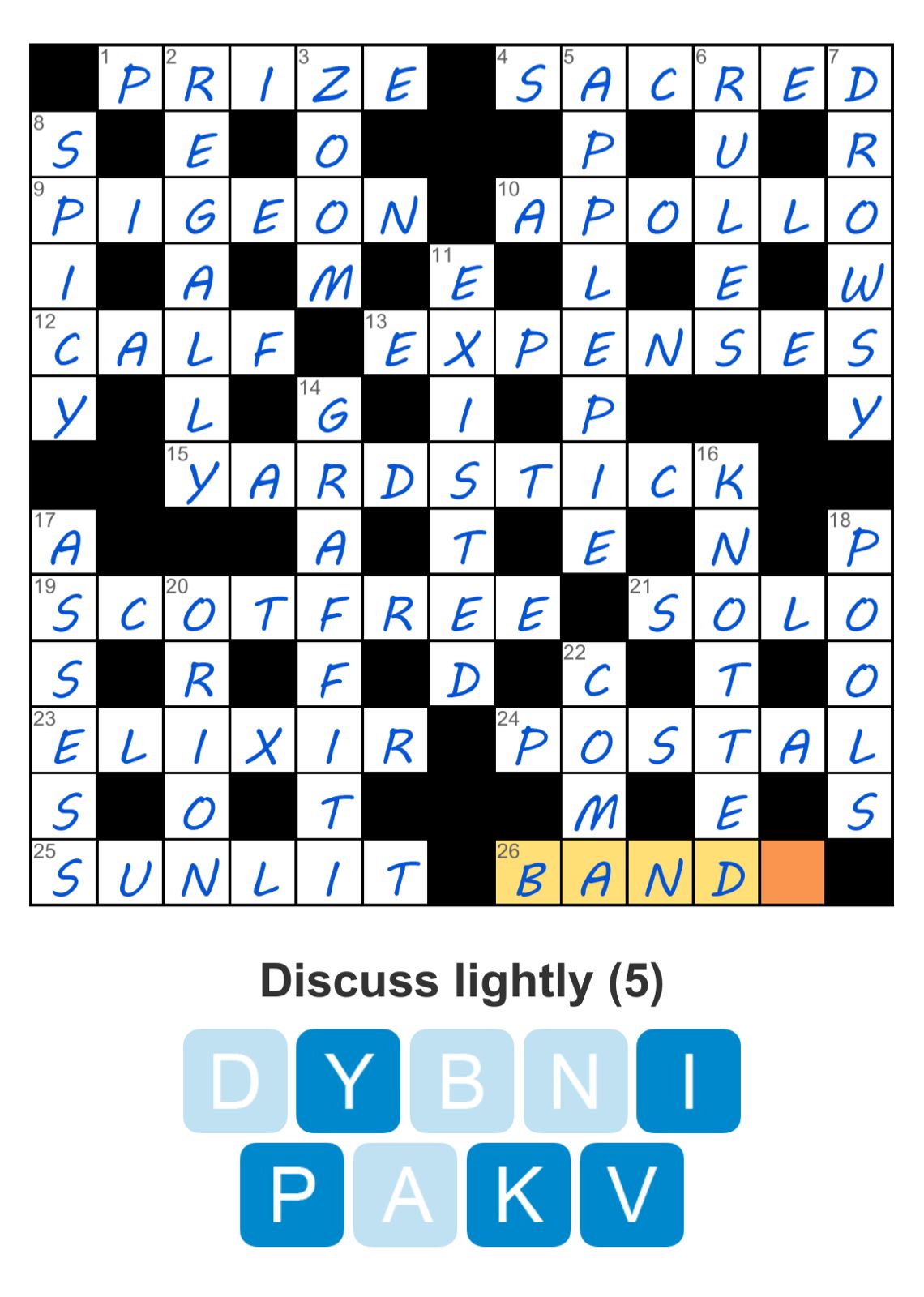Viewport: 924px width, 1297px height.
Task: Choose the letter I tile
Action: [x=688, y=1081]
